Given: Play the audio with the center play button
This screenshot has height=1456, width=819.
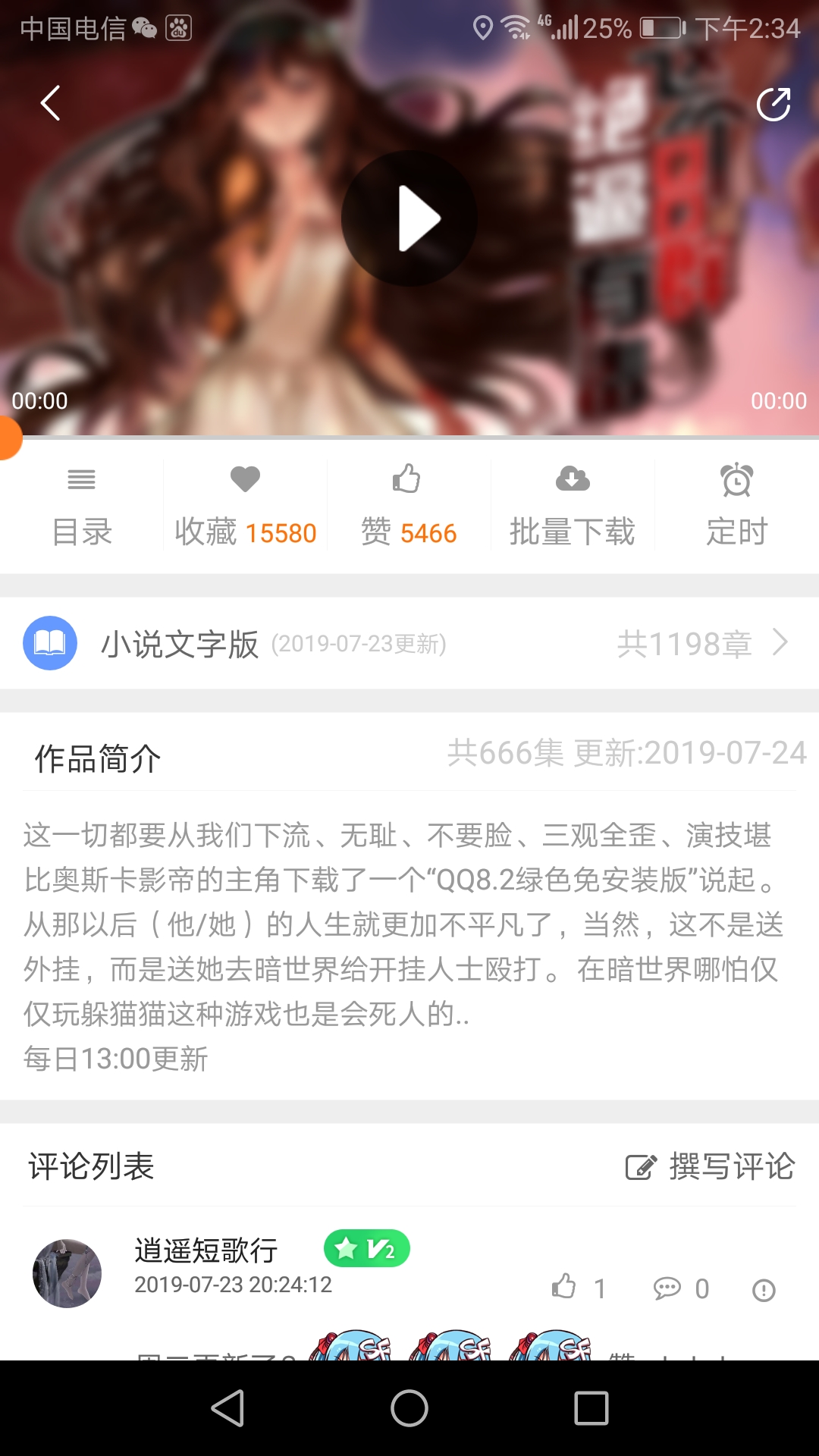Looking at the screenshot, I should [409, 218].
